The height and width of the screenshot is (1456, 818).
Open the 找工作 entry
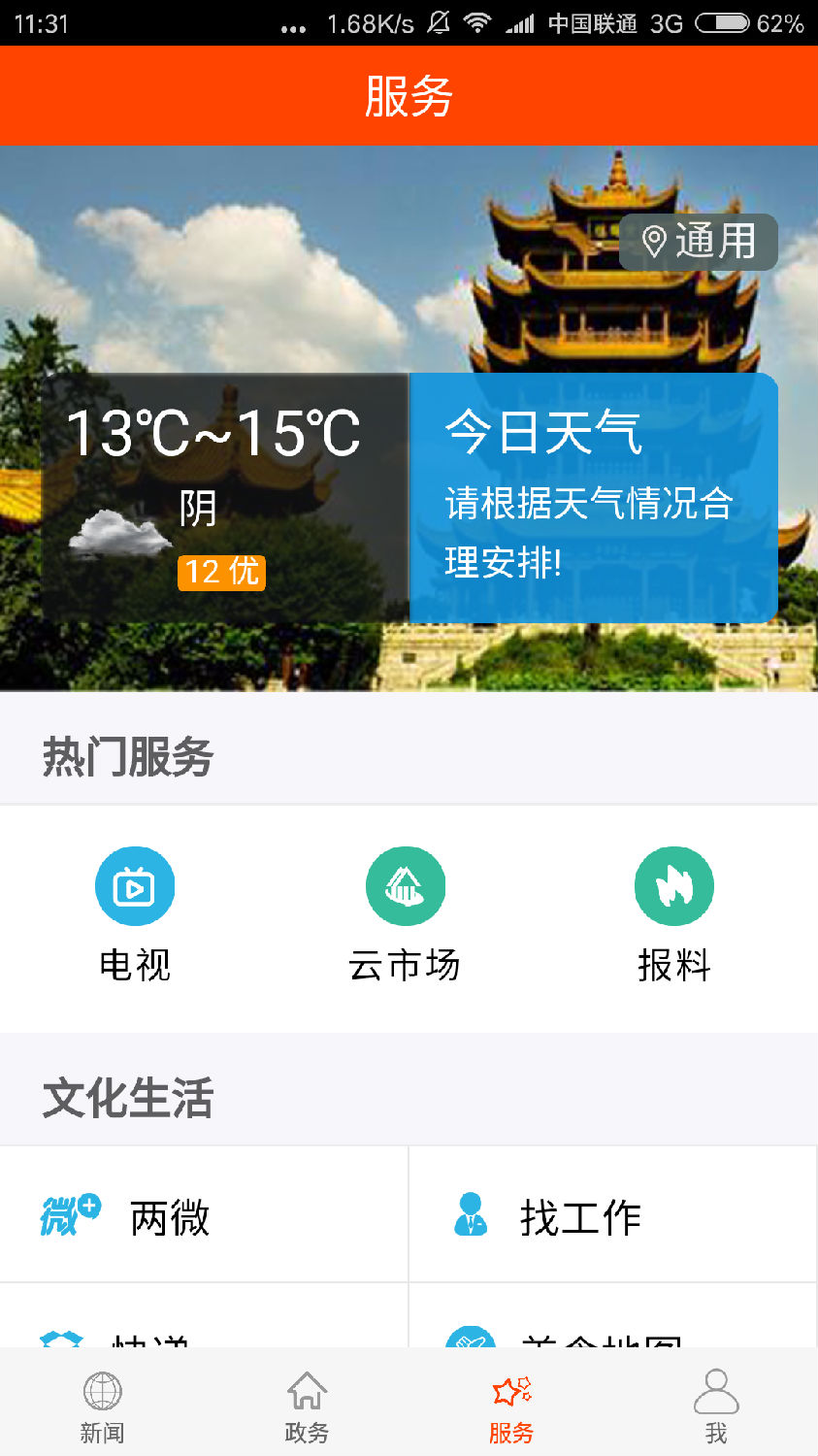pyautogui.click(x=611, y=1215)
